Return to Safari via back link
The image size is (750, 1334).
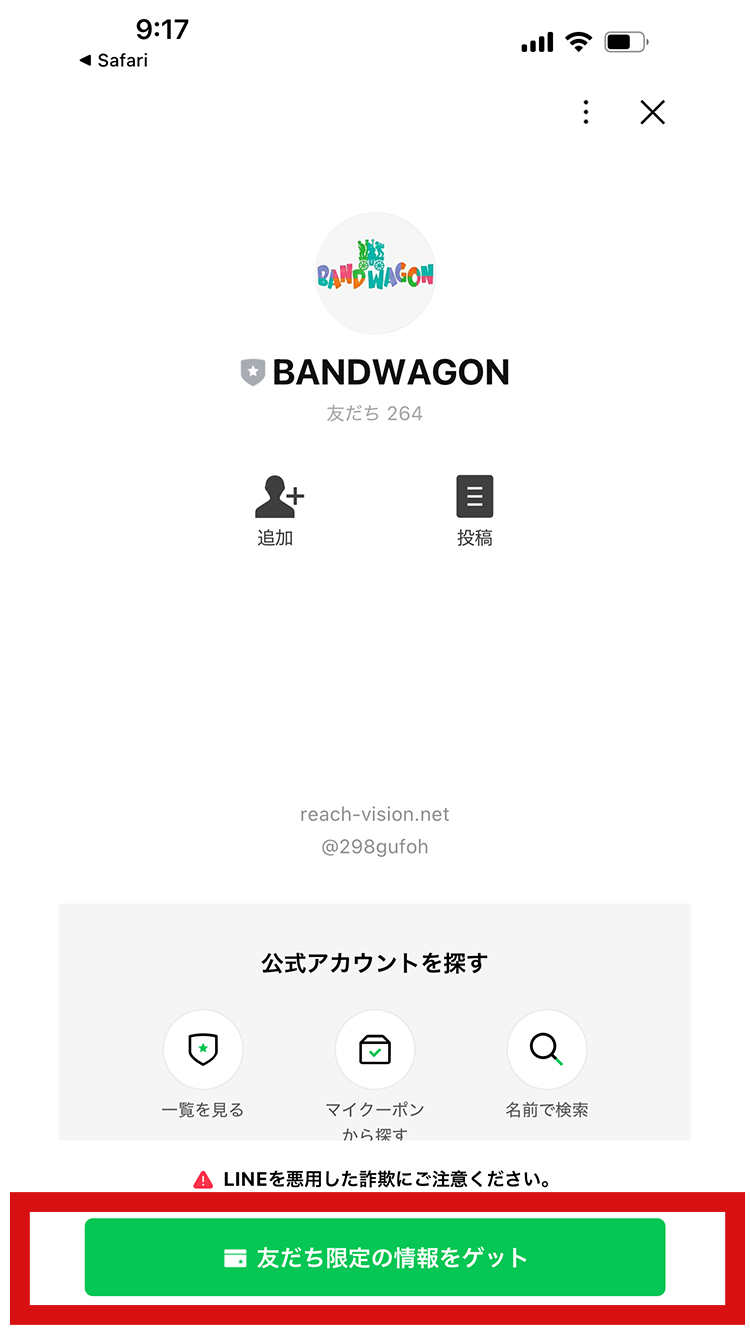pos(113,60)
